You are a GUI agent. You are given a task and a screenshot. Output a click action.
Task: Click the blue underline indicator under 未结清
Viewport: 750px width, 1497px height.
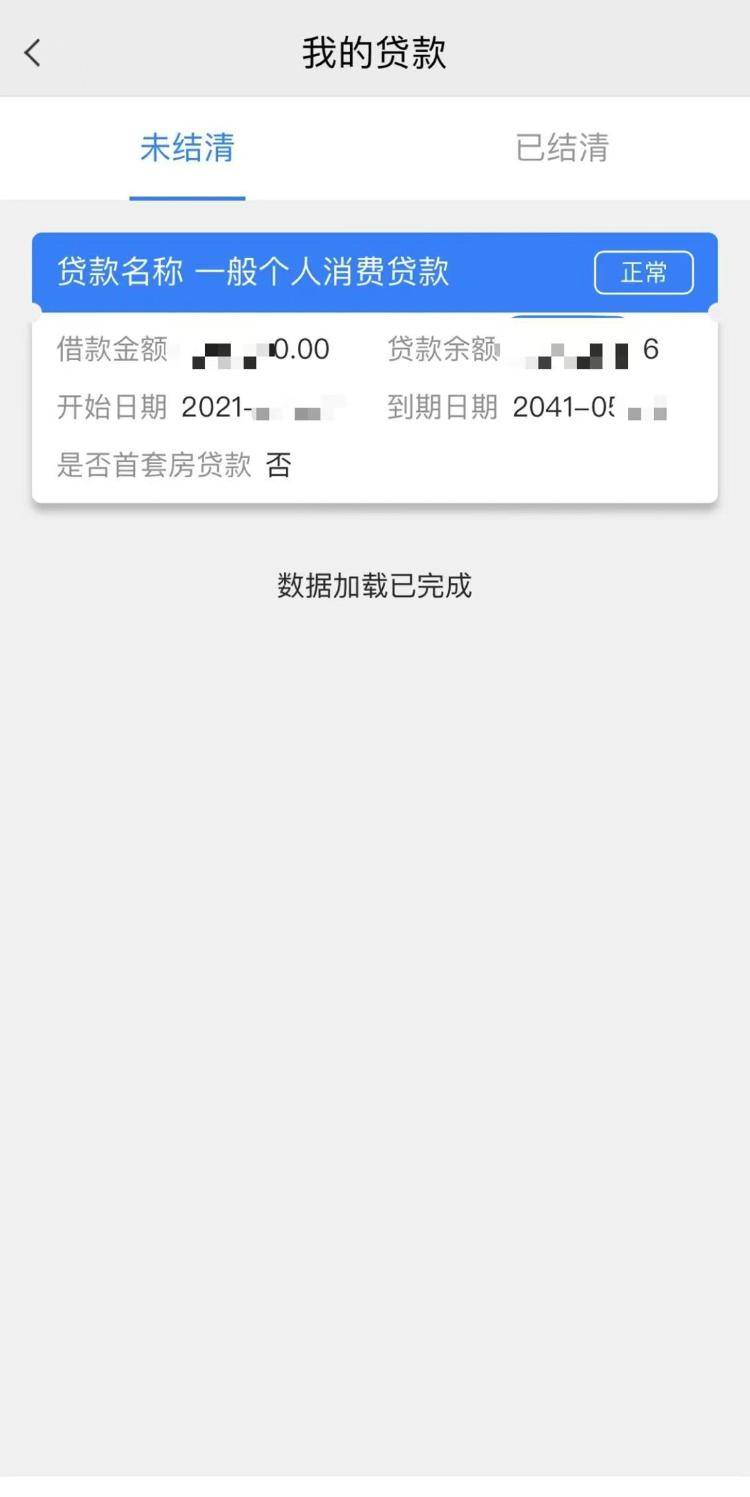pyautogui.click(x=187, y=197)
